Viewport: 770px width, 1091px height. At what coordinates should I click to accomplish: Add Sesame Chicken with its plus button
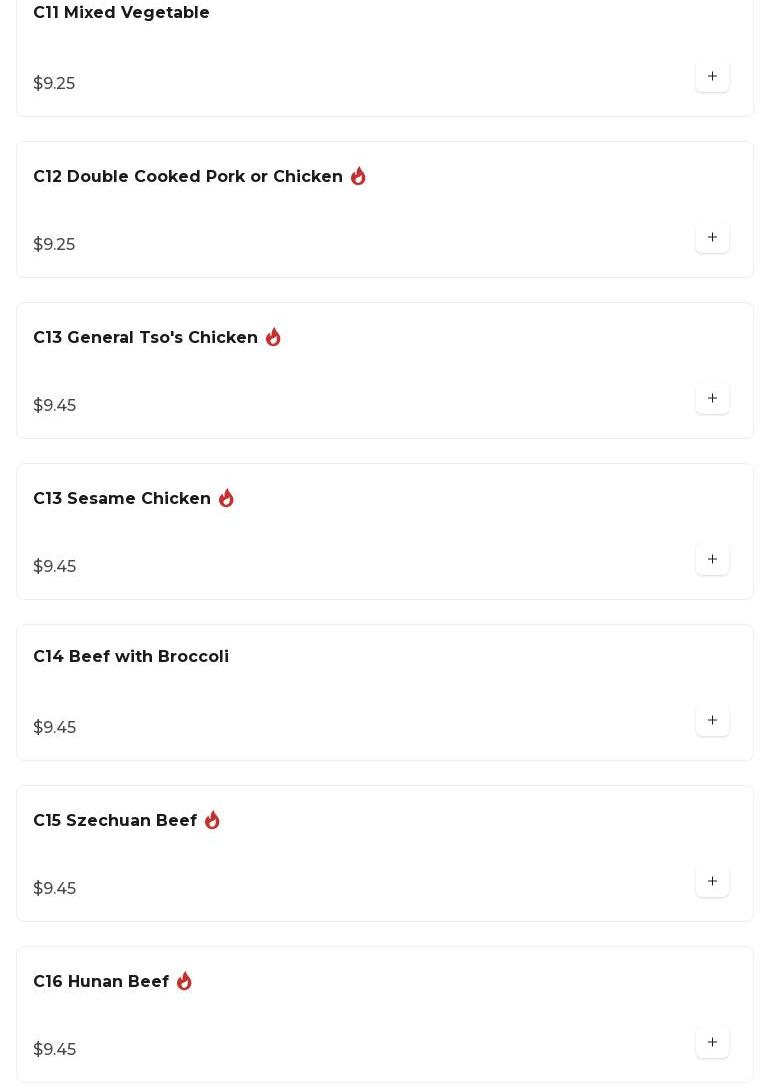pos(712,560)
